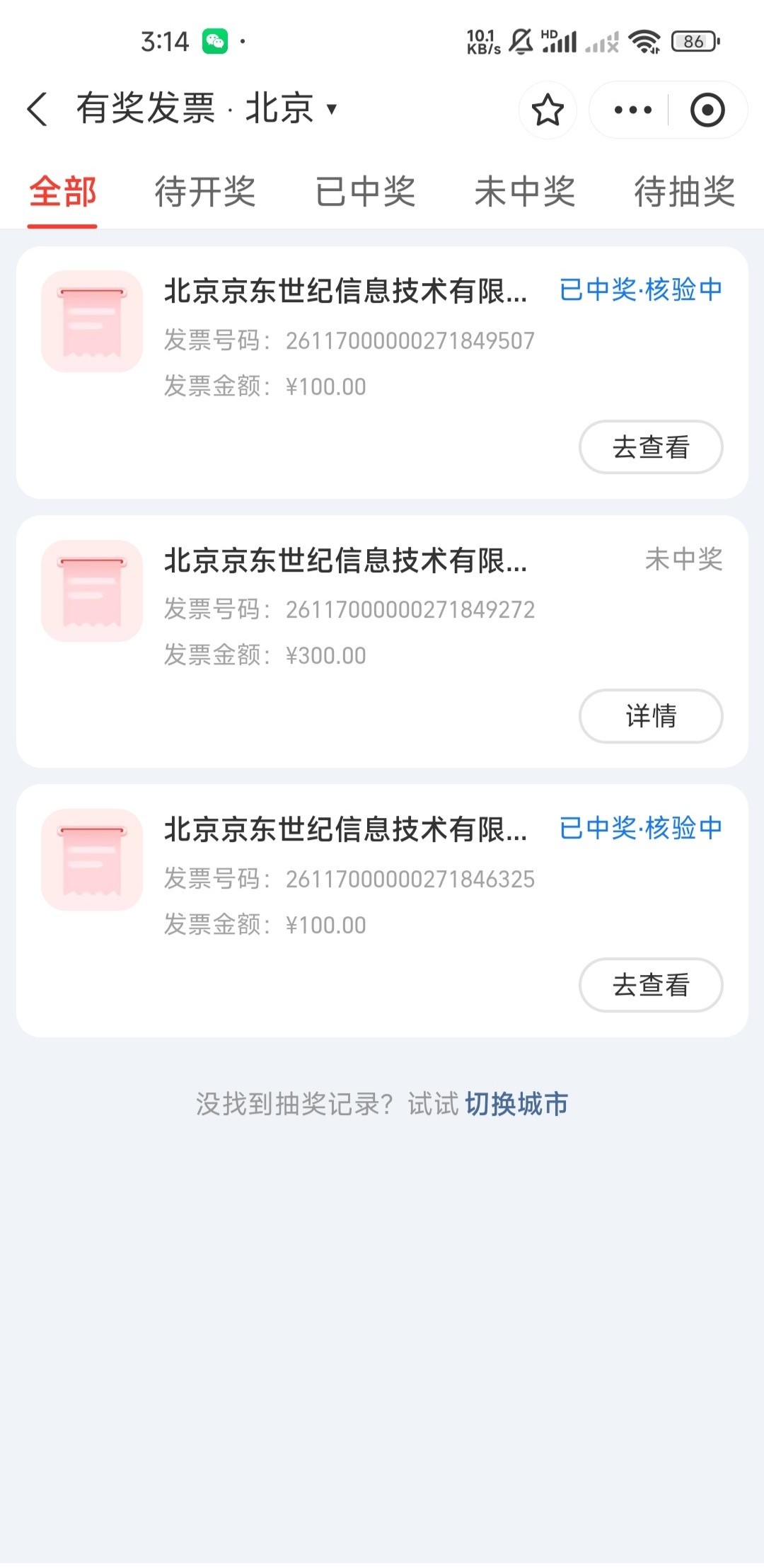Switch to the 已中奖 tab
The width and height of the screenshot is (764, 1568).
pyautogui.click(x=365, y=192)
